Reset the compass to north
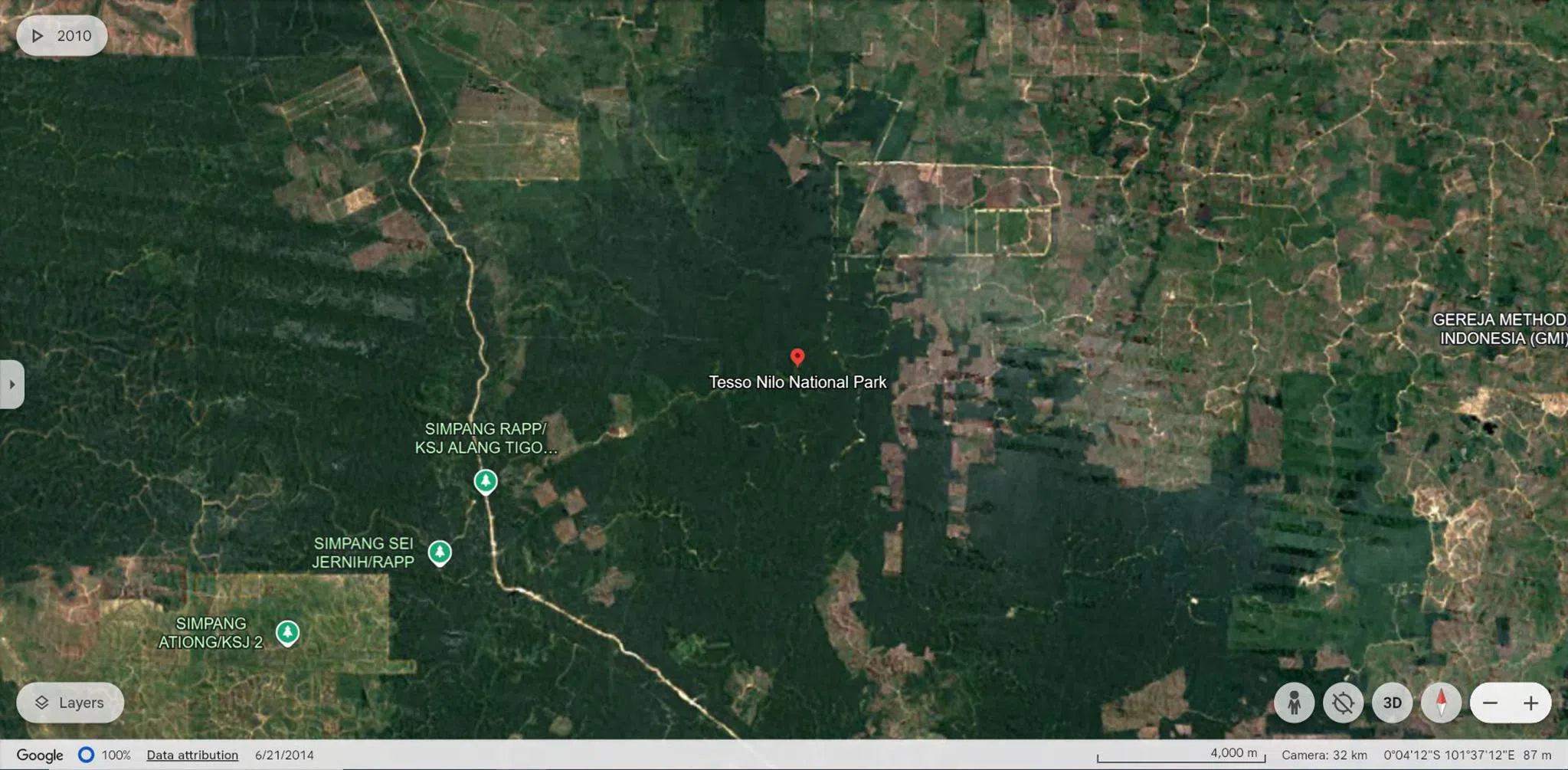The image size is (1568, 770). 1441,703
